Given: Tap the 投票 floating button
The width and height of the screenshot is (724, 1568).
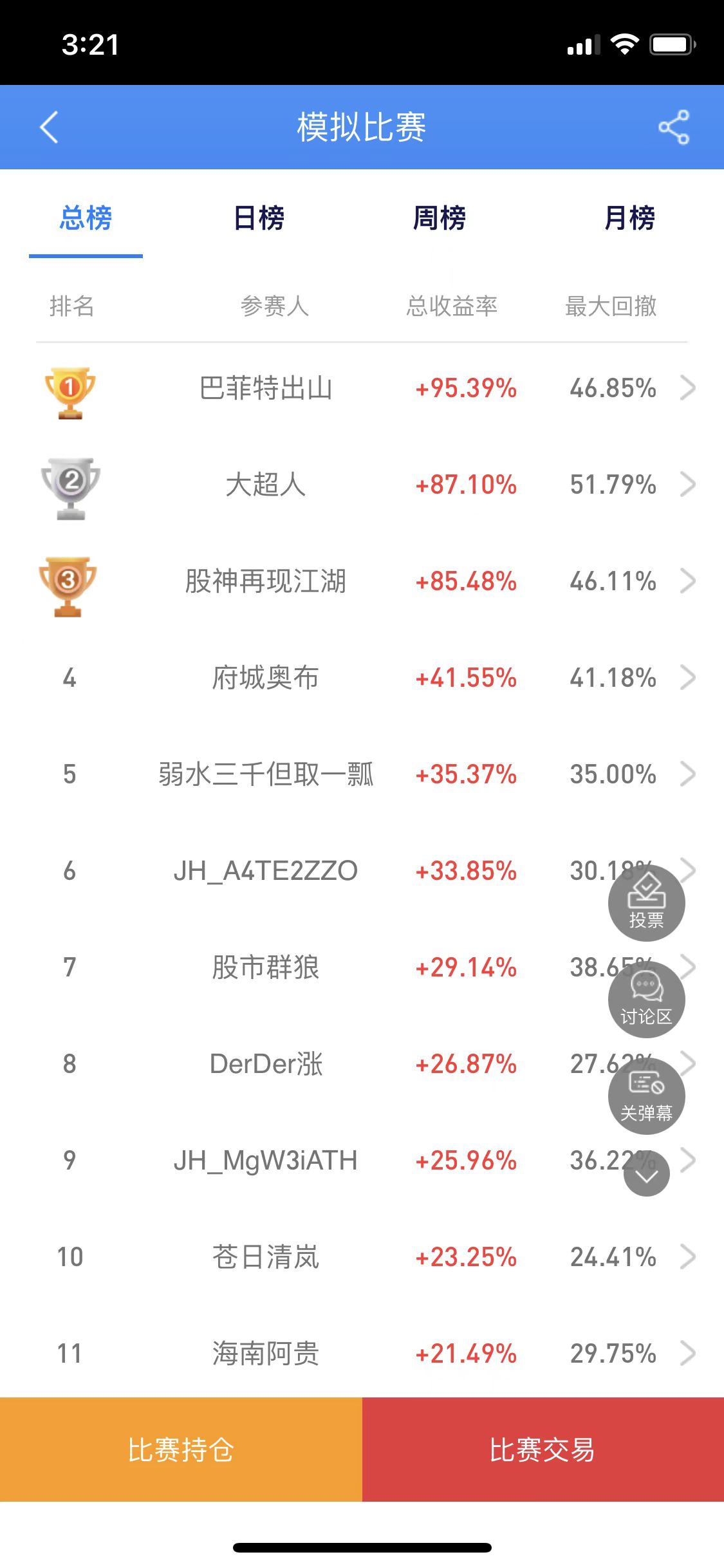Looking at the screenshot, I should [646, 903].
